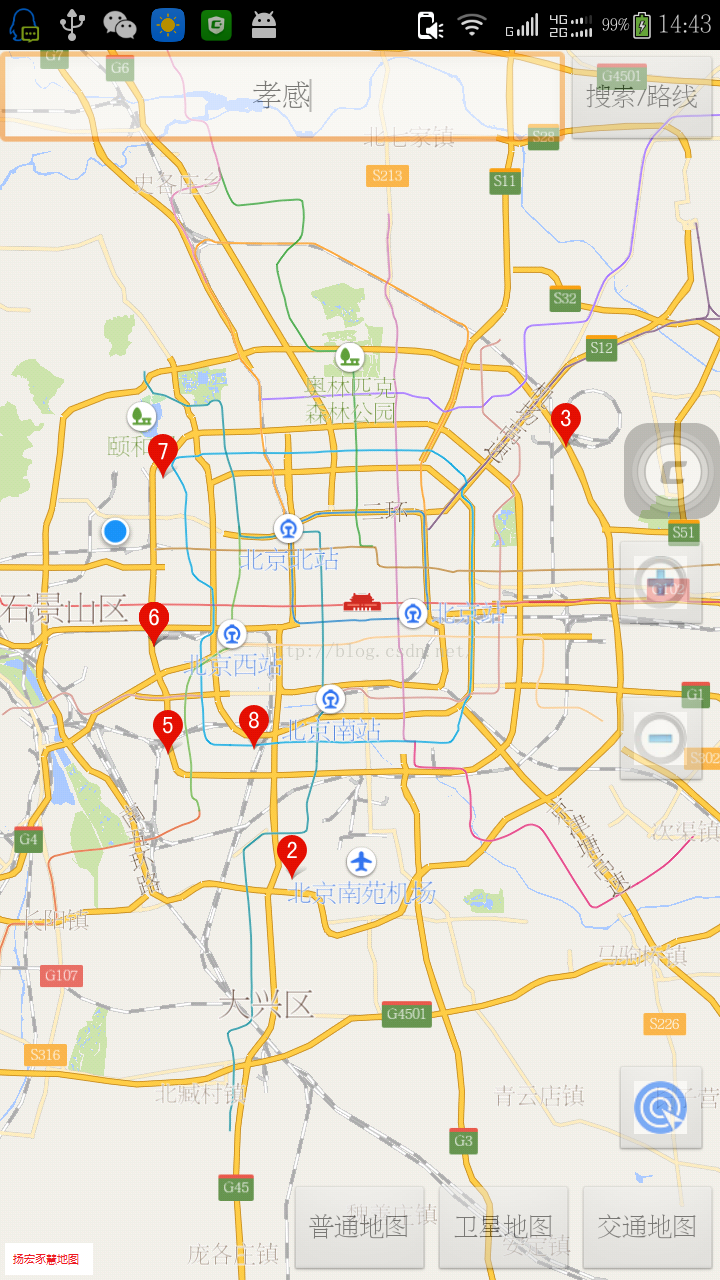Tap the round floating G button
The height and width of the screenshot is (1280, 720).
pyautogui.click(x=672, y=471)
